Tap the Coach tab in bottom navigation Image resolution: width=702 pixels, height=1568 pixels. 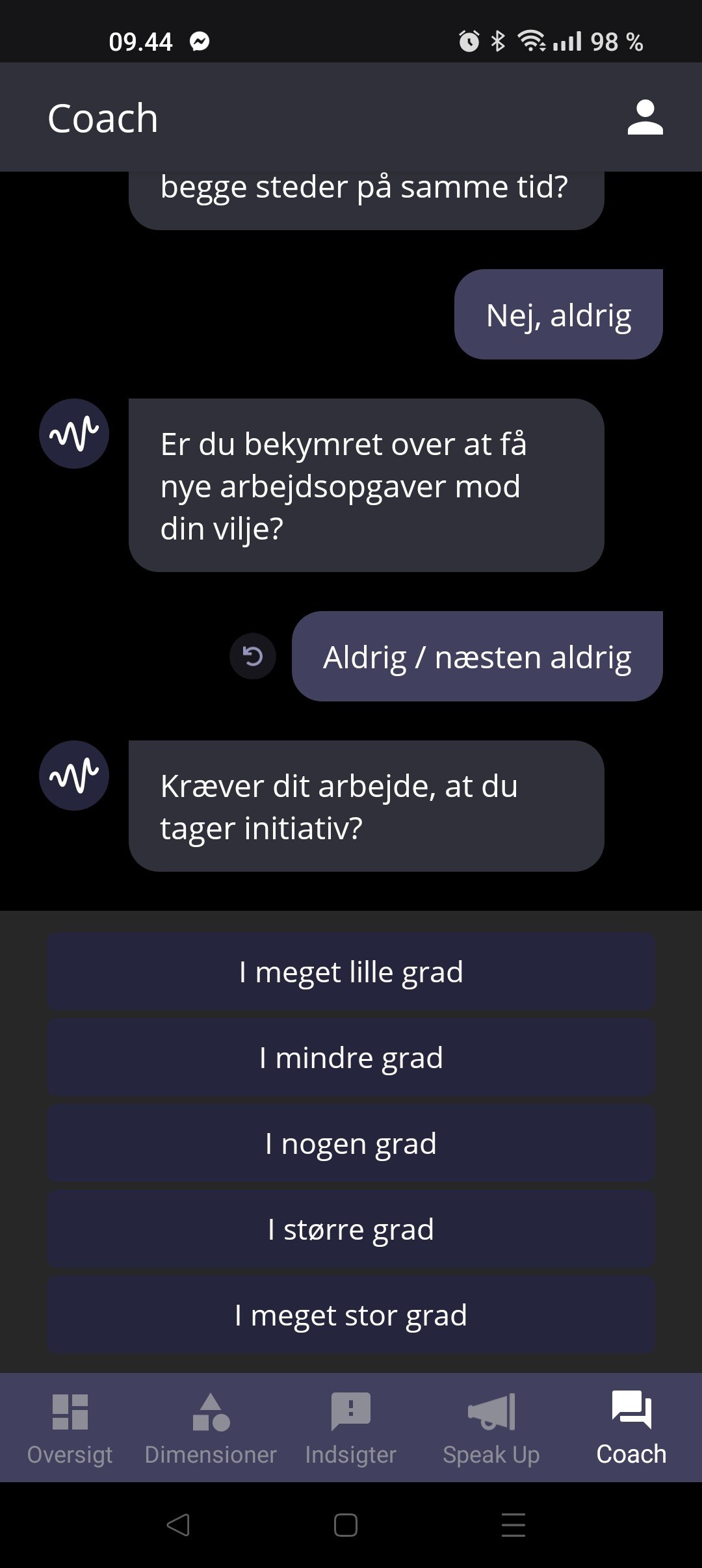pos(631,1428)
